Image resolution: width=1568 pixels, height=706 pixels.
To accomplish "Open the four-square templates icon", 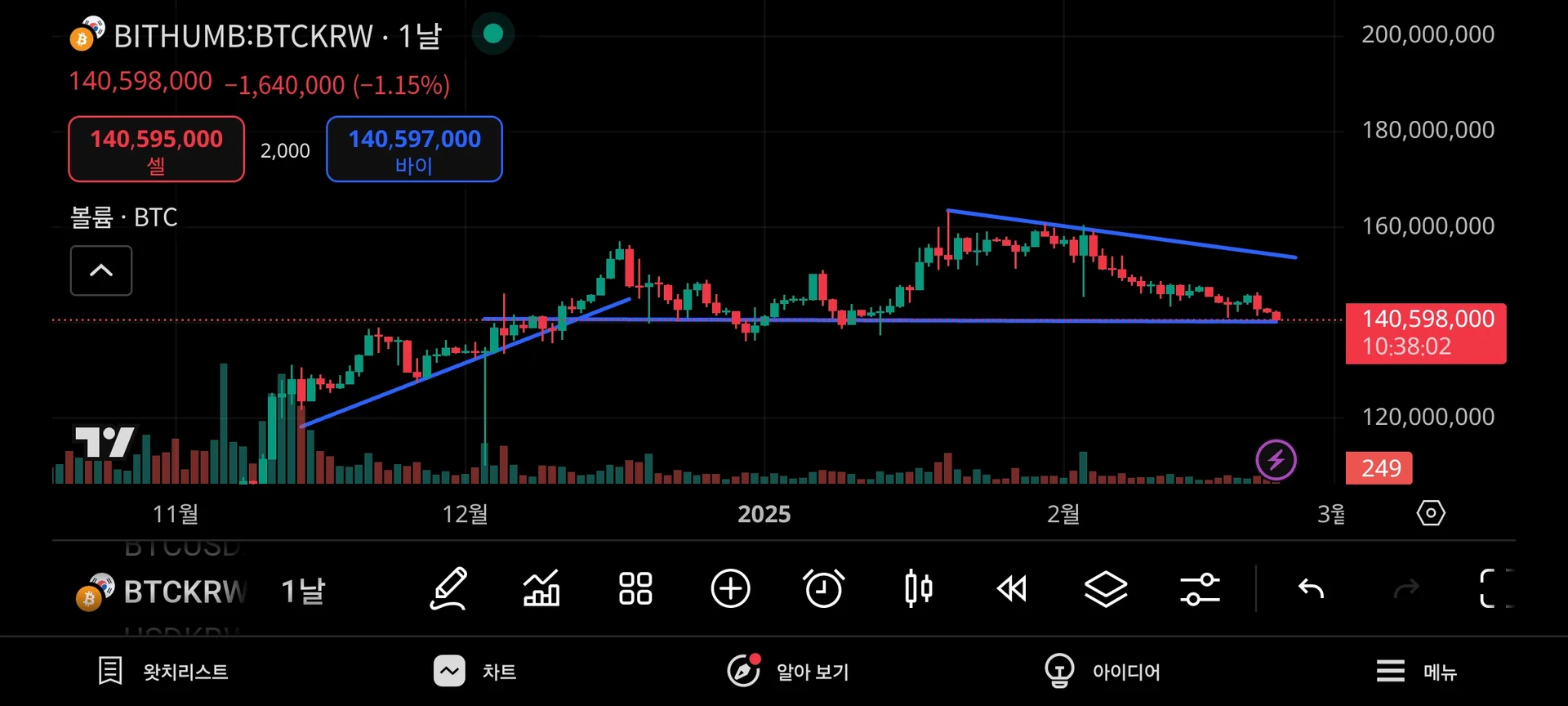I will pos(635,589).
